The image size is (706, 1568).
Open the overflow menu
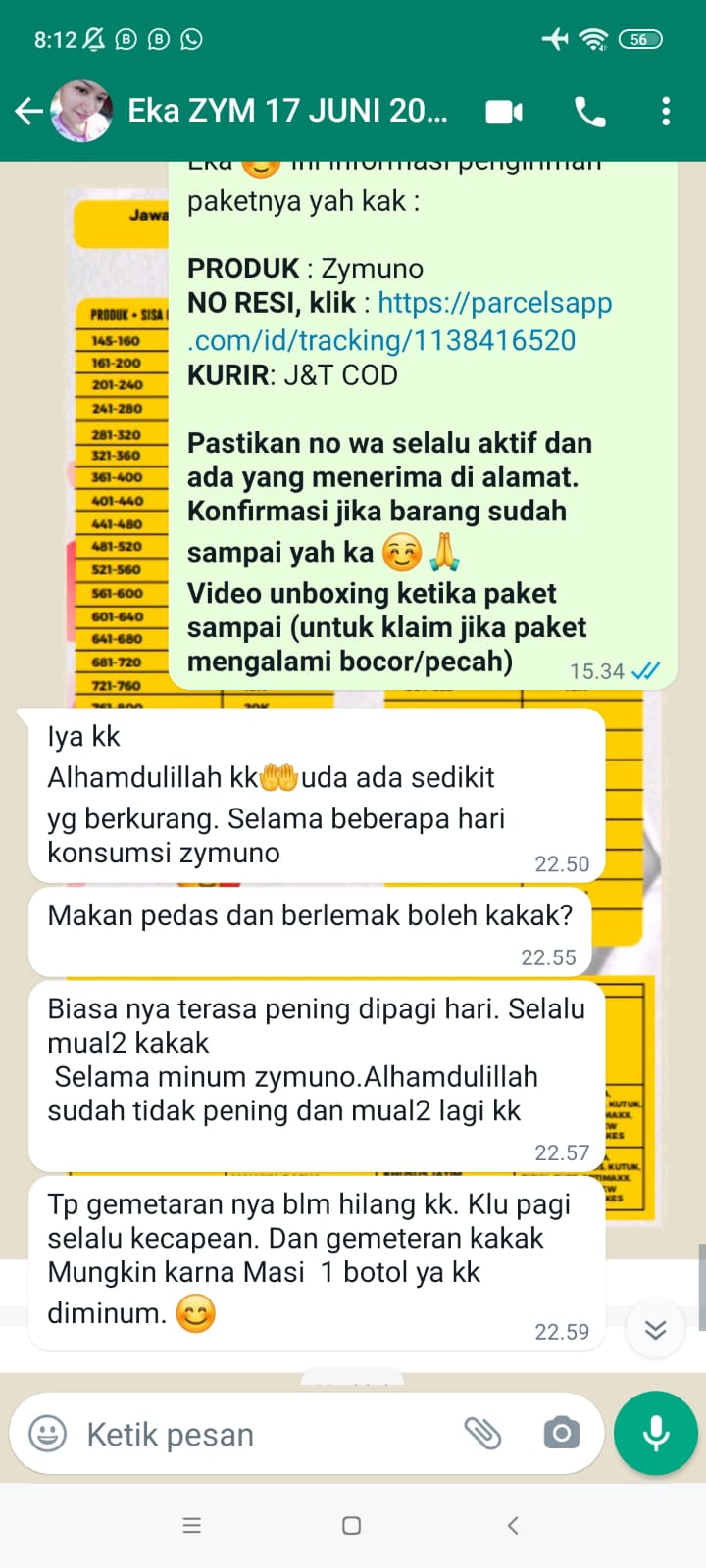pos(666,112)
